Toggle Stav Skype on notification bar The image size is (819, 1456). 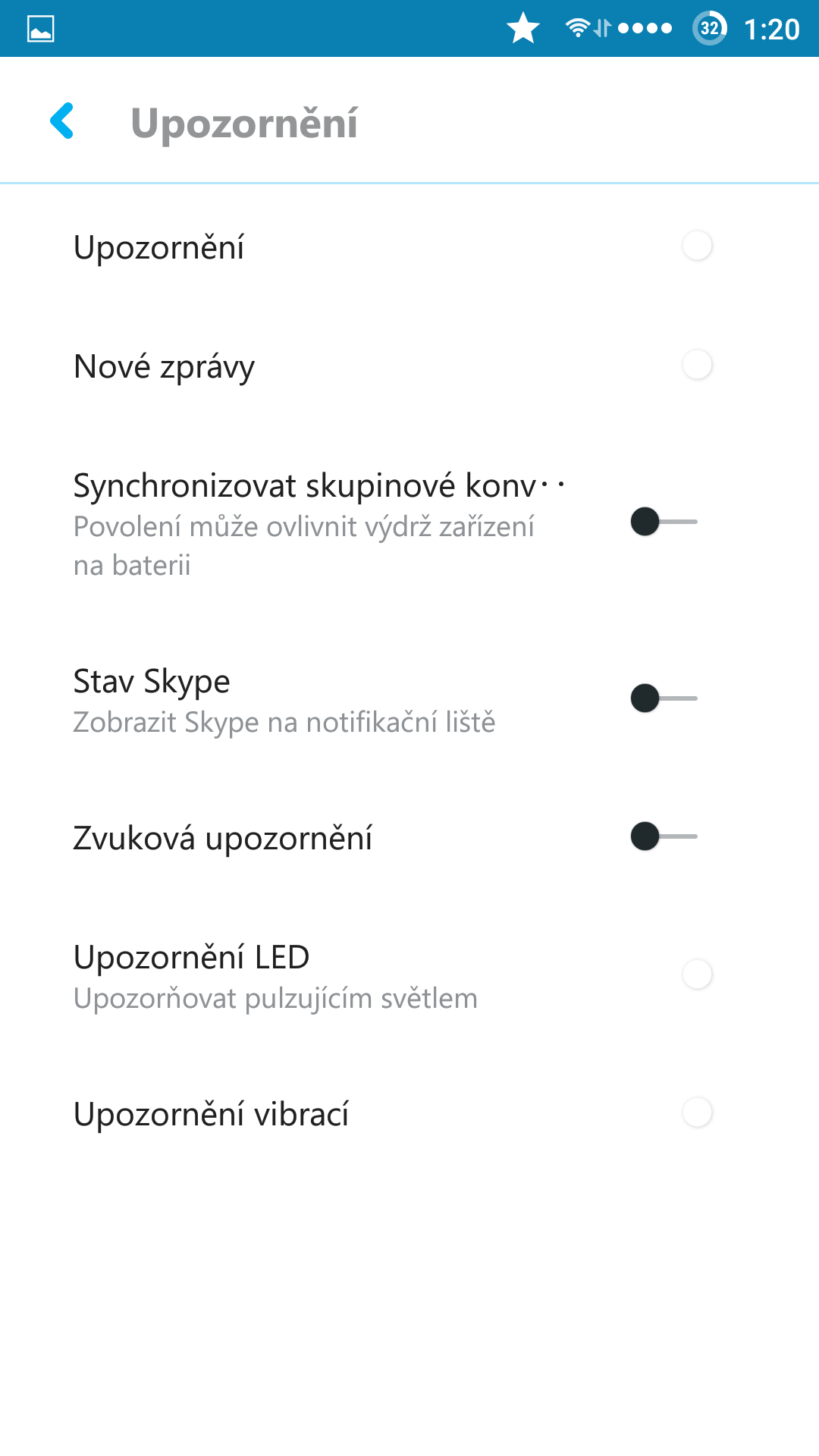pos(664,698)
